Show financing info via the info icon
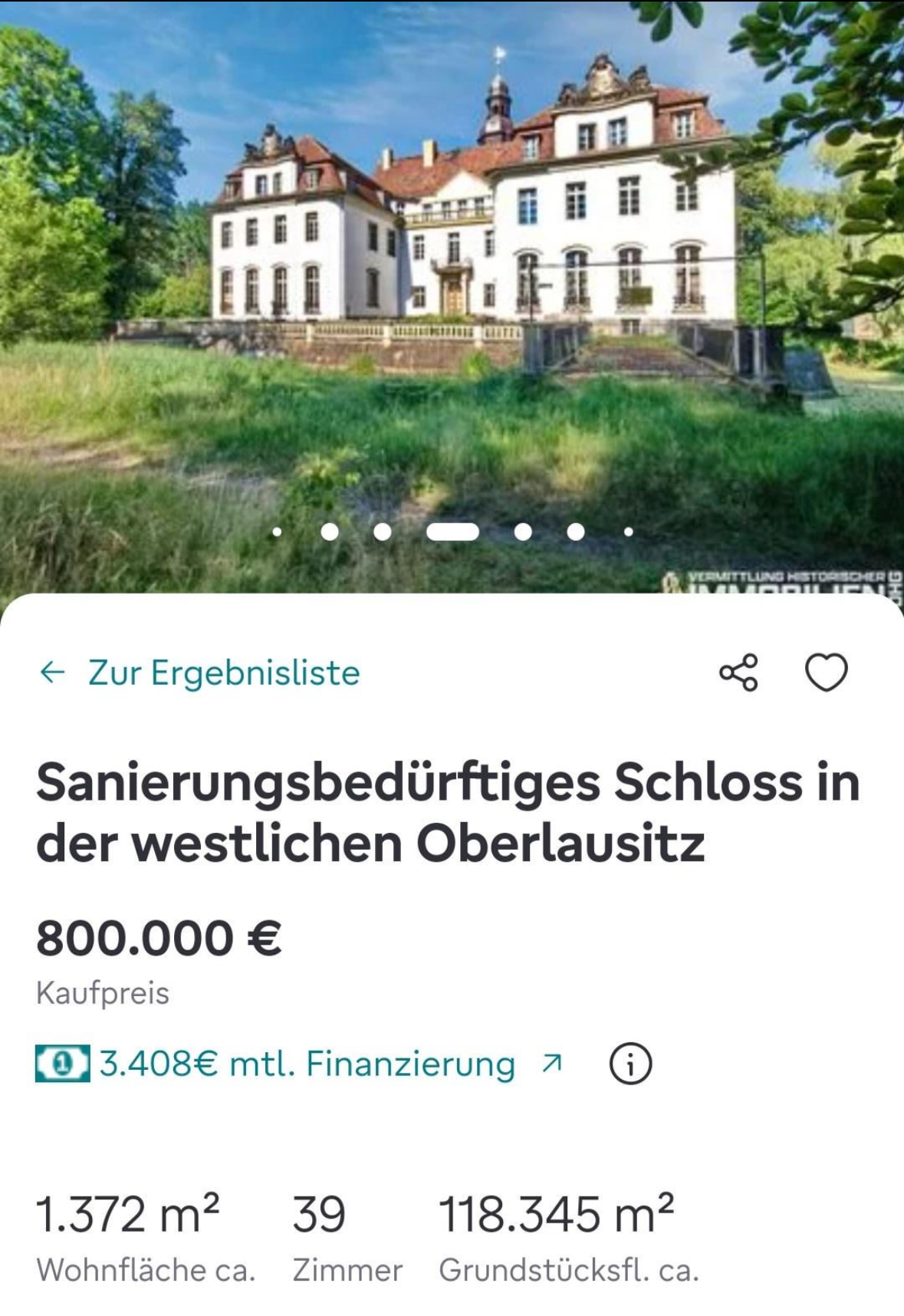The width and height of the screenshot is (904, 1316). point(630,1064)
